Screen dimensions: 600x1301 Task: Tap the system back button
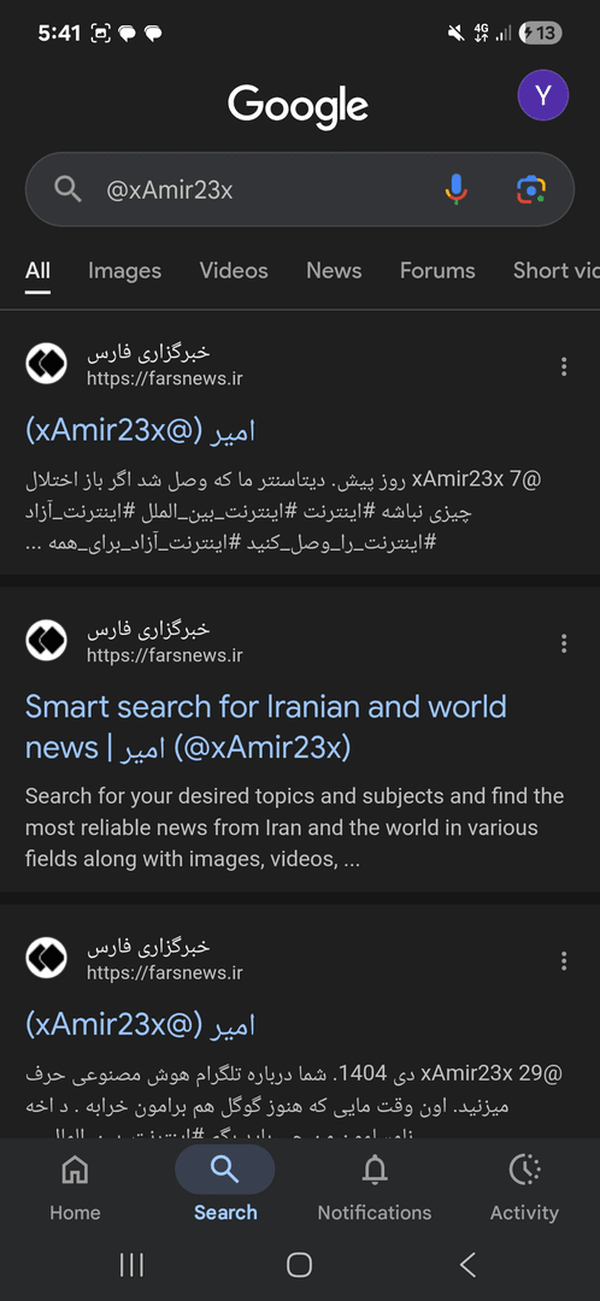coord(467,1265)
